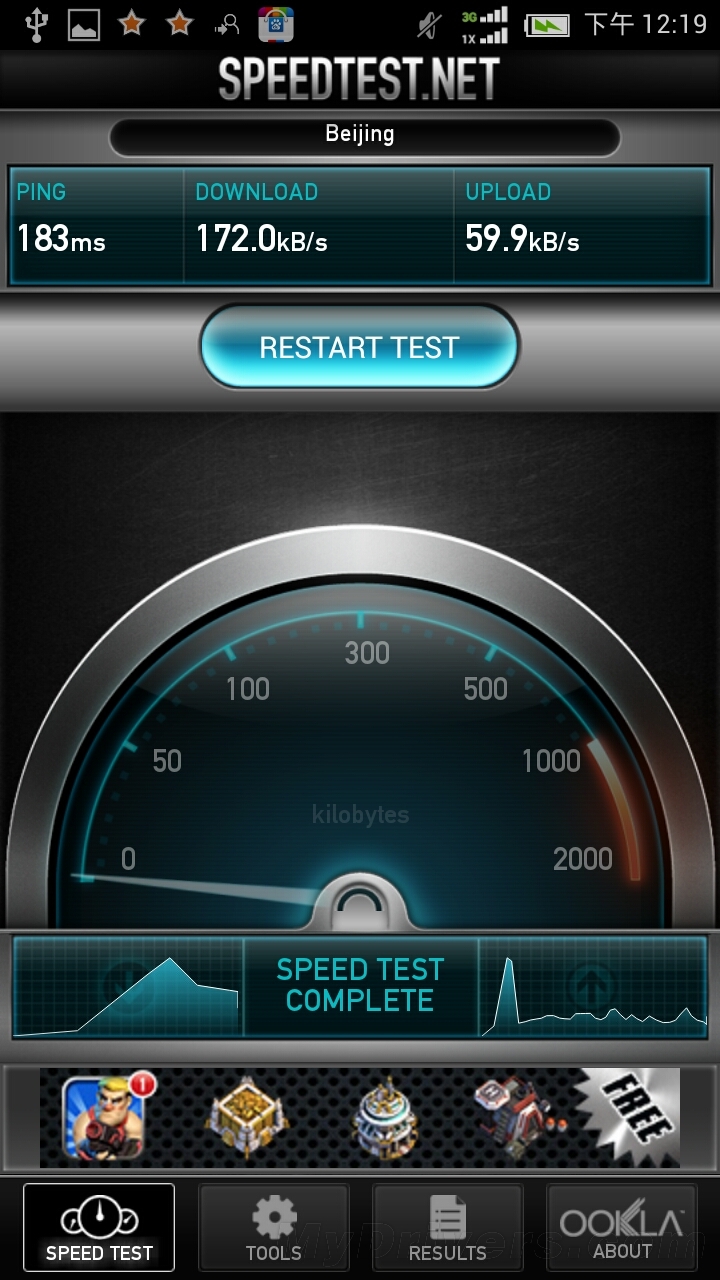This screenshot has width=720, height=1280.
Task: Open the Results tab
Action: [447, 1228]
